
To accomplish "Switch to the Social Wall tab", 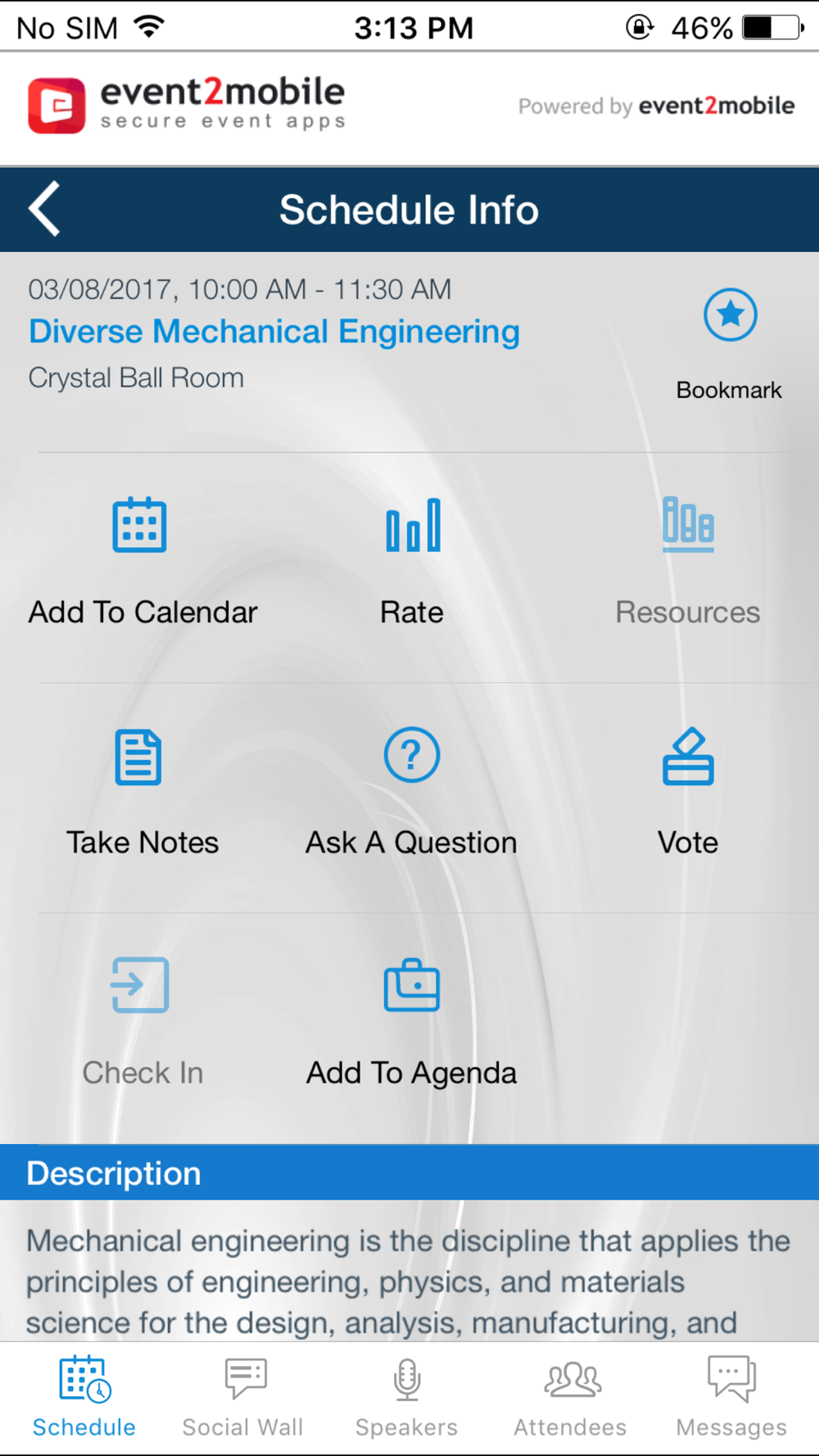I will 243,1398.
